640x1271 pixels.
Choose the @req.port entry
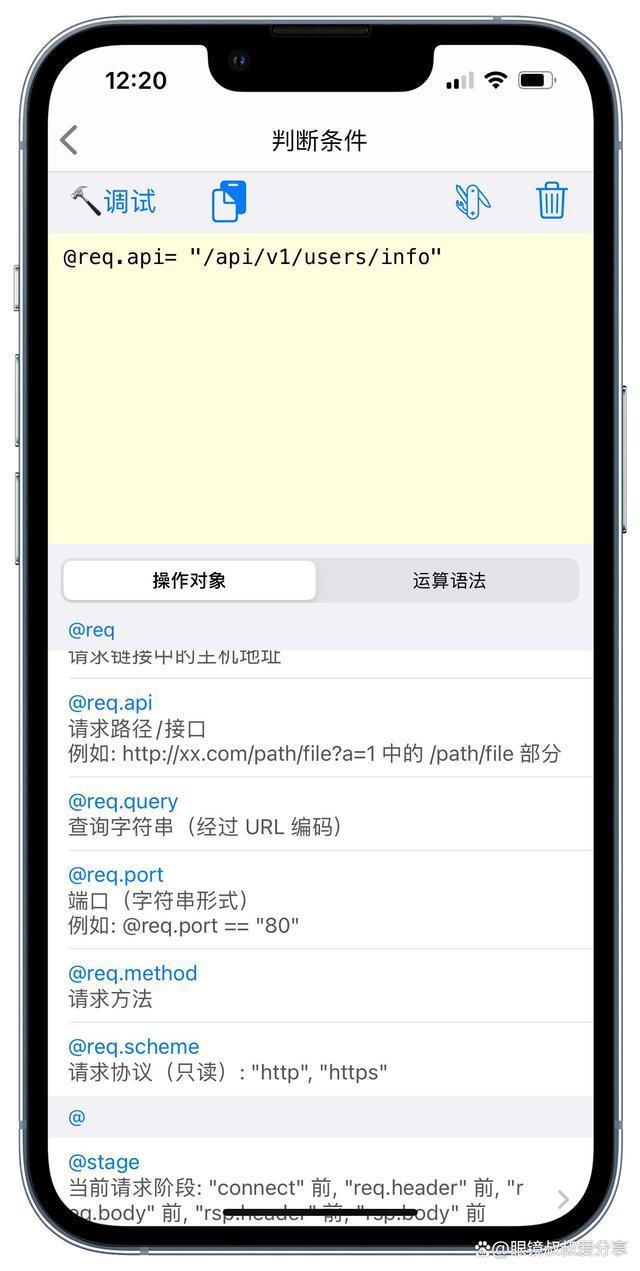coord(116,875)
